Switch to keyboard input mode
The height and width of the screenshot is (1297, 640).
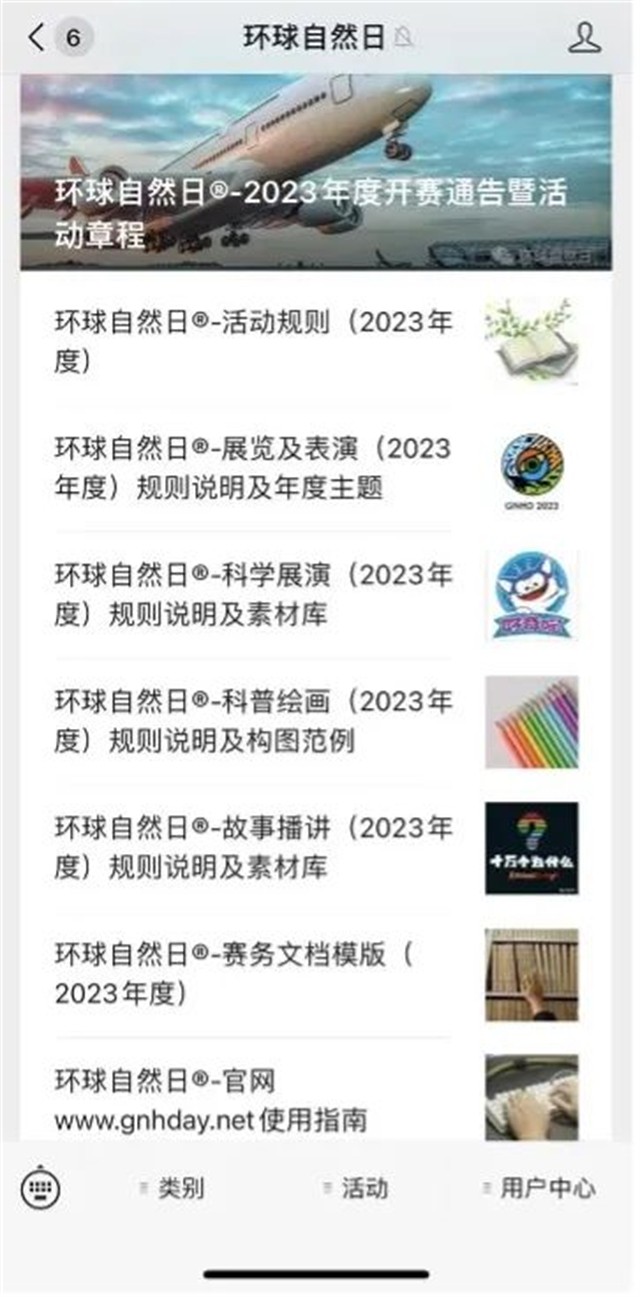tap(41, 1188)
